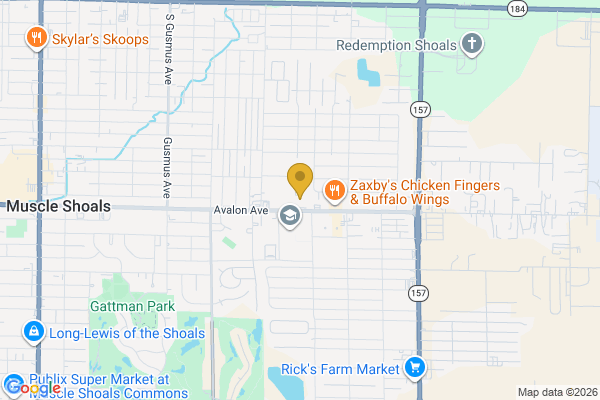Open Redemption Shoals church marker
Screen dimensions: 600x400
point(473,44)
